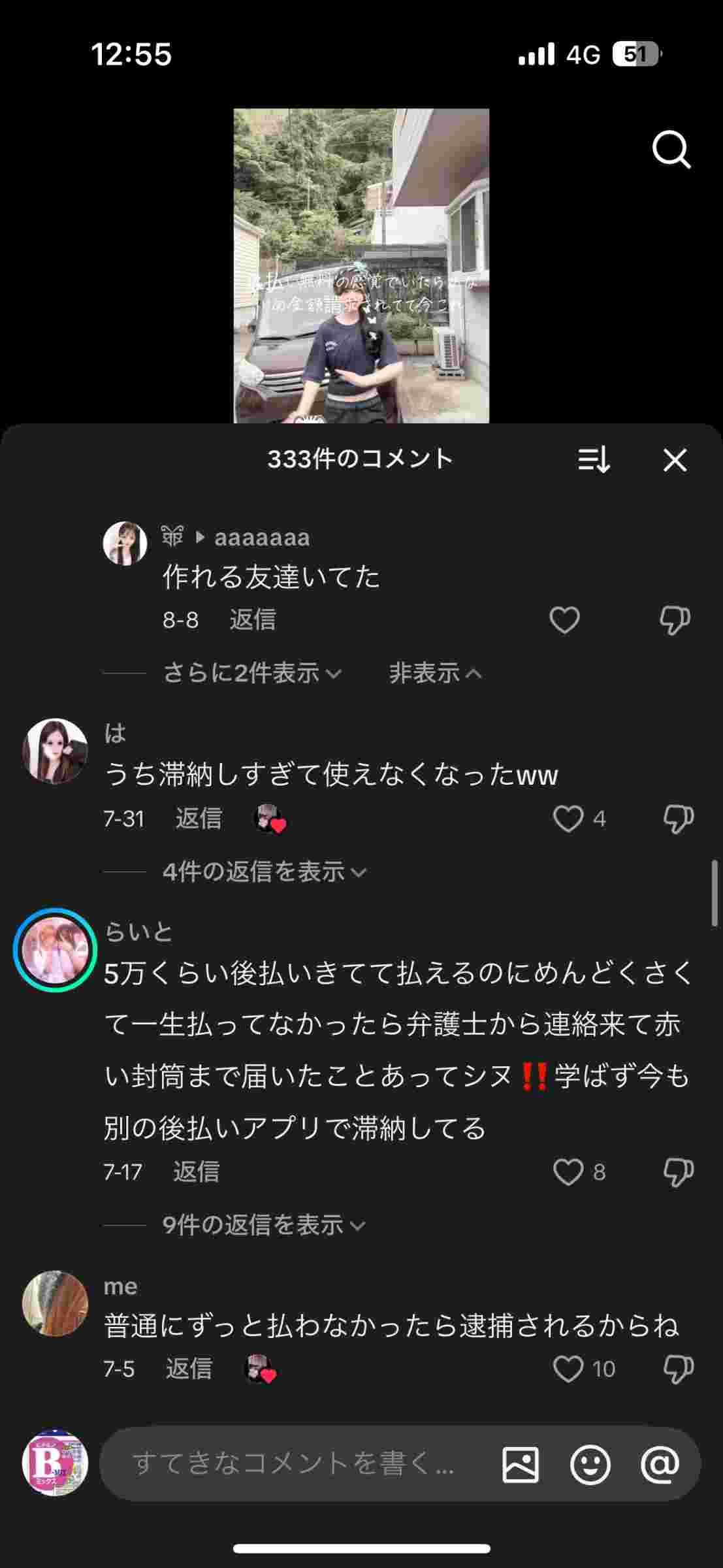Show 4件の返信 under は's comment
Viewport: 723px width, 1568px height.
coord(264,872)
